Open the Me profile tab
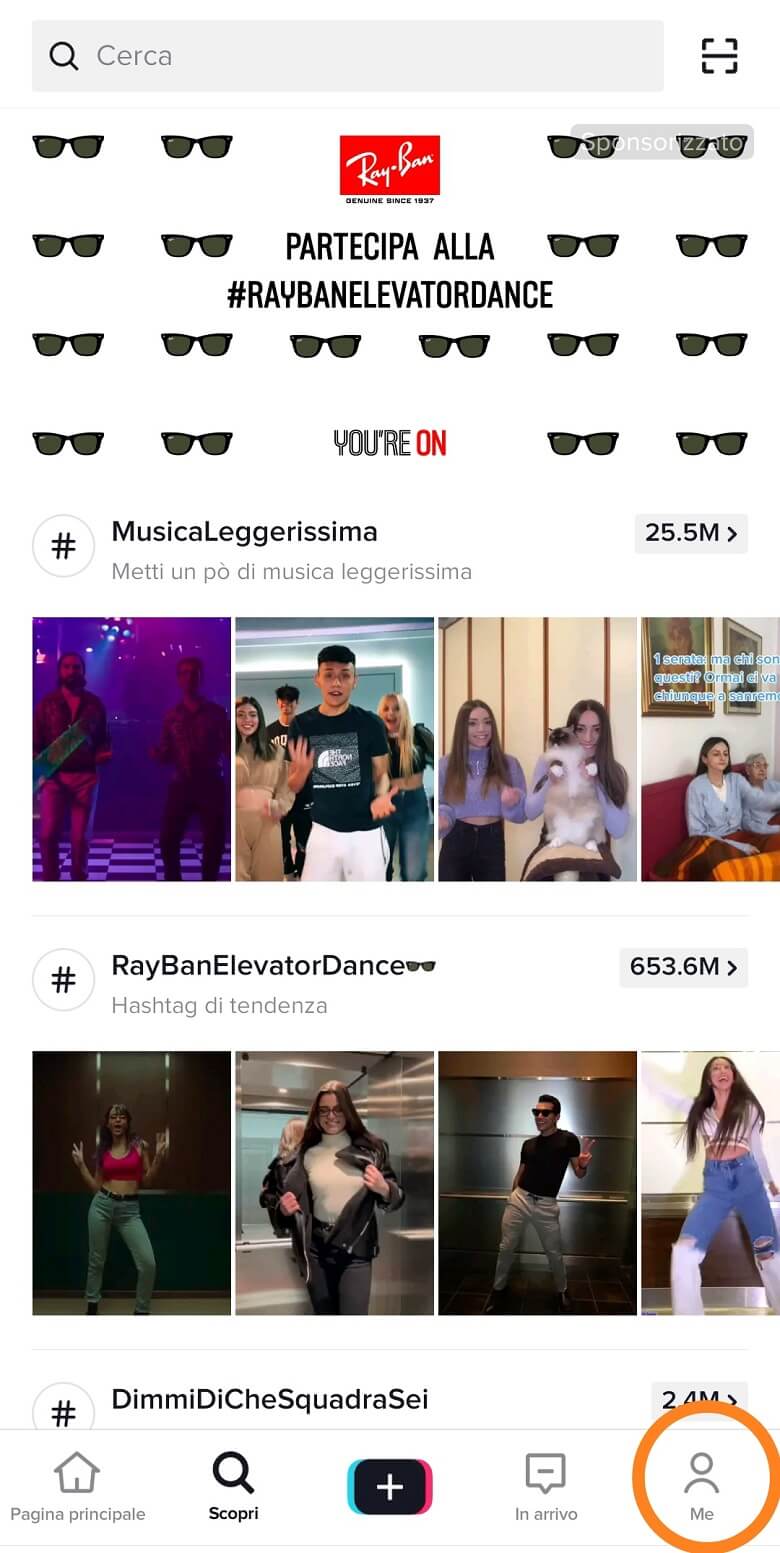The width and height of the screenshot is (780, 1553). coord(702,1488)
